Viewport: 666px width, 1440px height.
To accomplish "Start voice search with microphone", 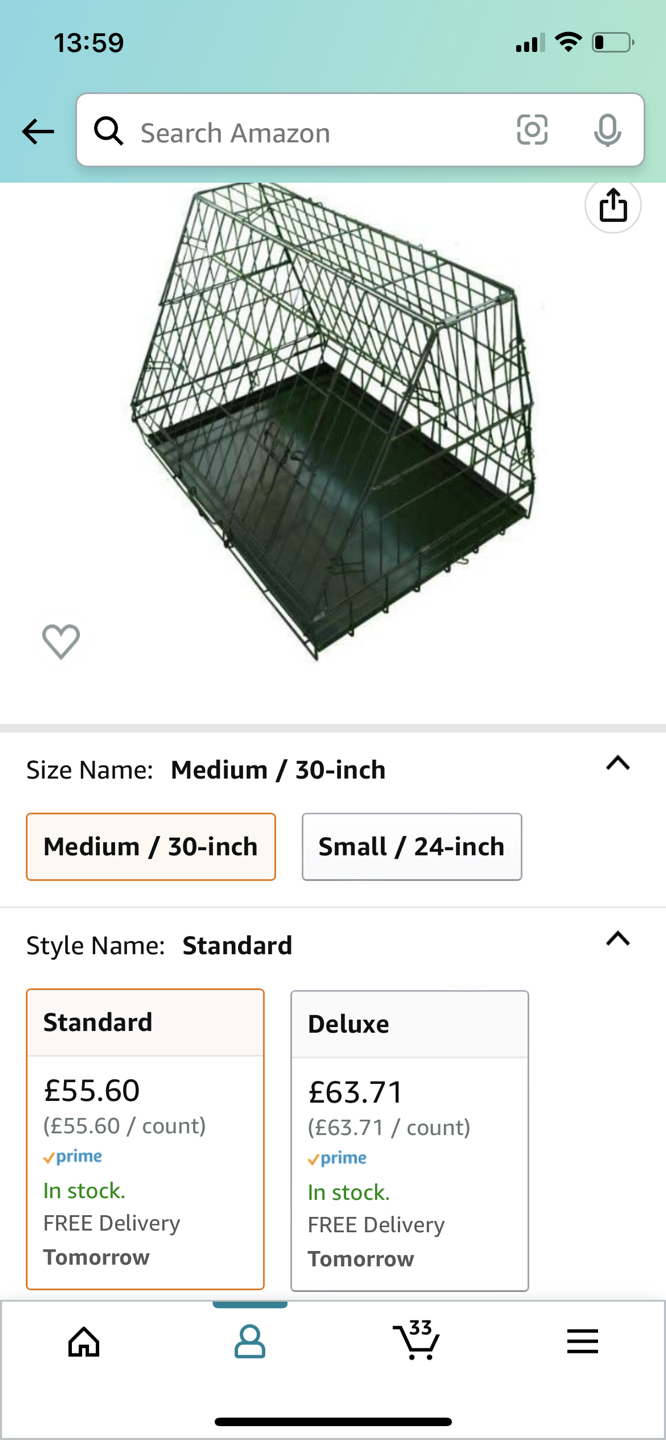I will pyautogui.click(x=607, y=130).
